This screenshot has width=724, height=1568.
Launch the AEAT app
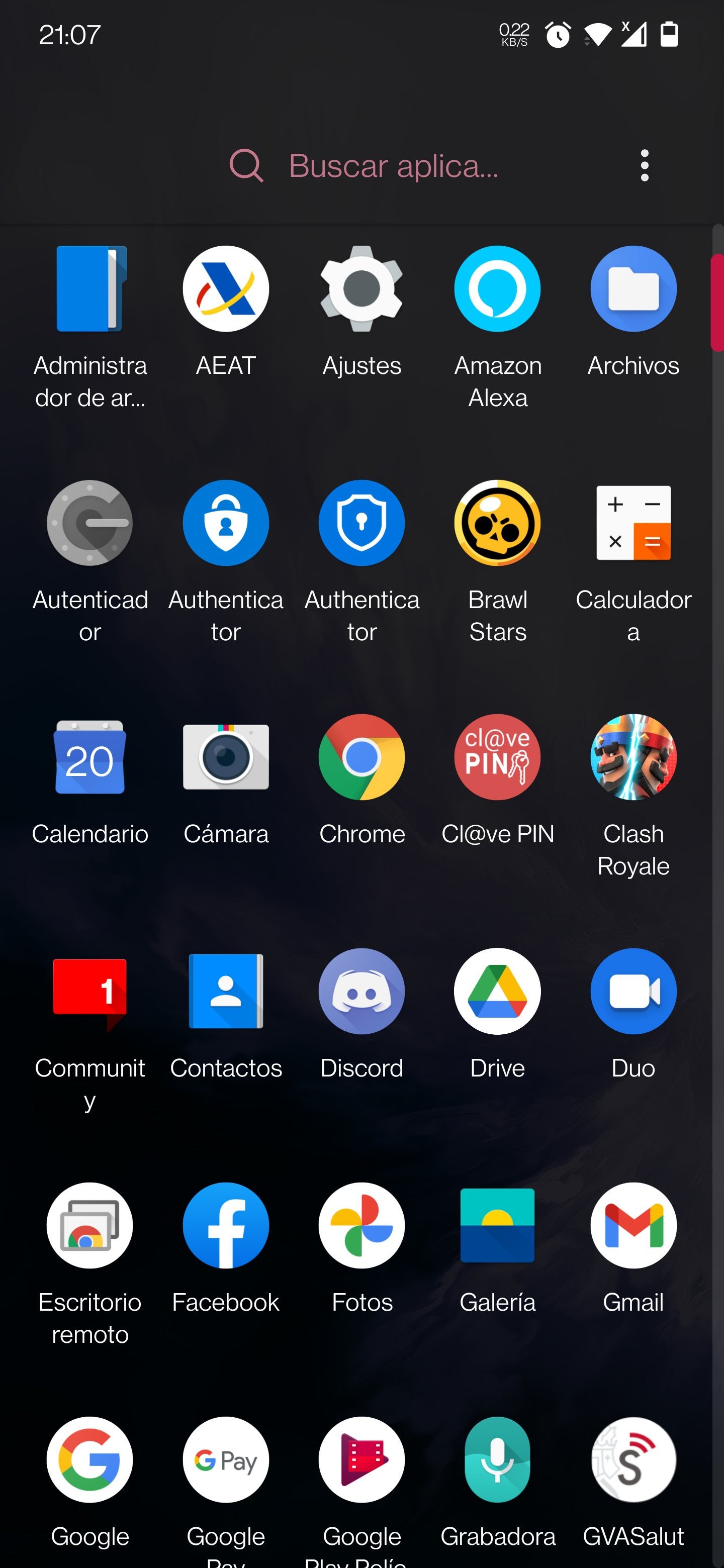[226, 289]
